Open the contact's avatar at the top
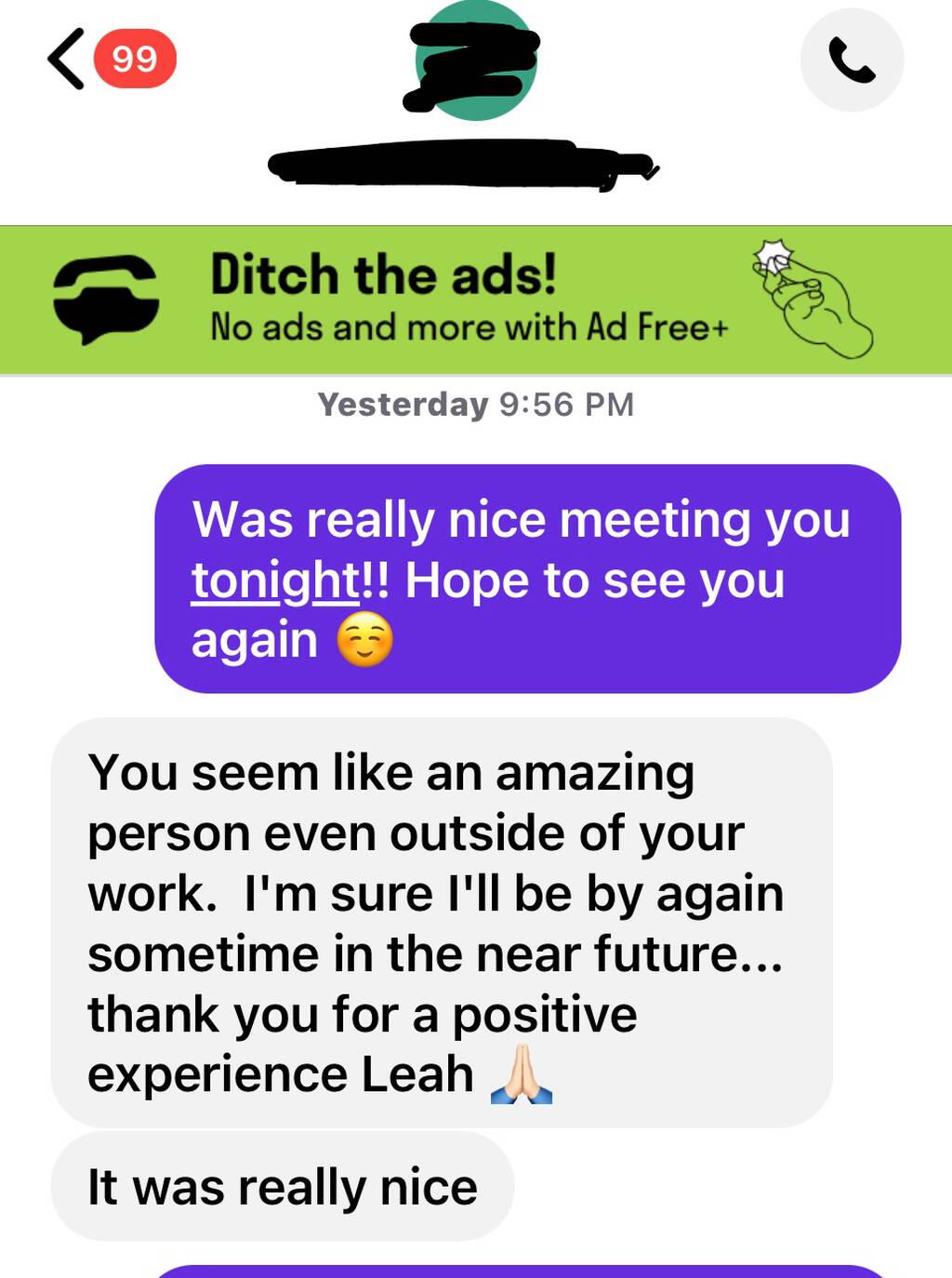This screenshot has height=1278, width=952. pos(475,61)
